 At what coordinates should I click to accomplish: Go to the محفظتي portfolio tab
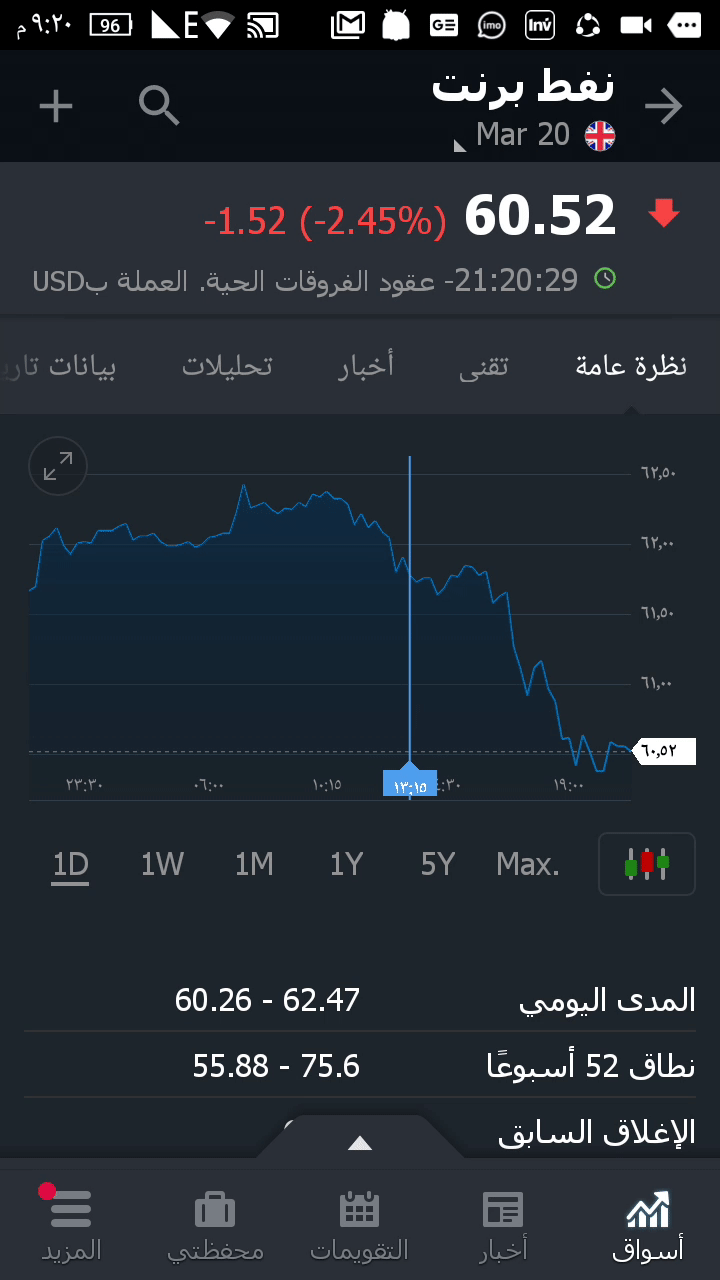coord(215,1224)
